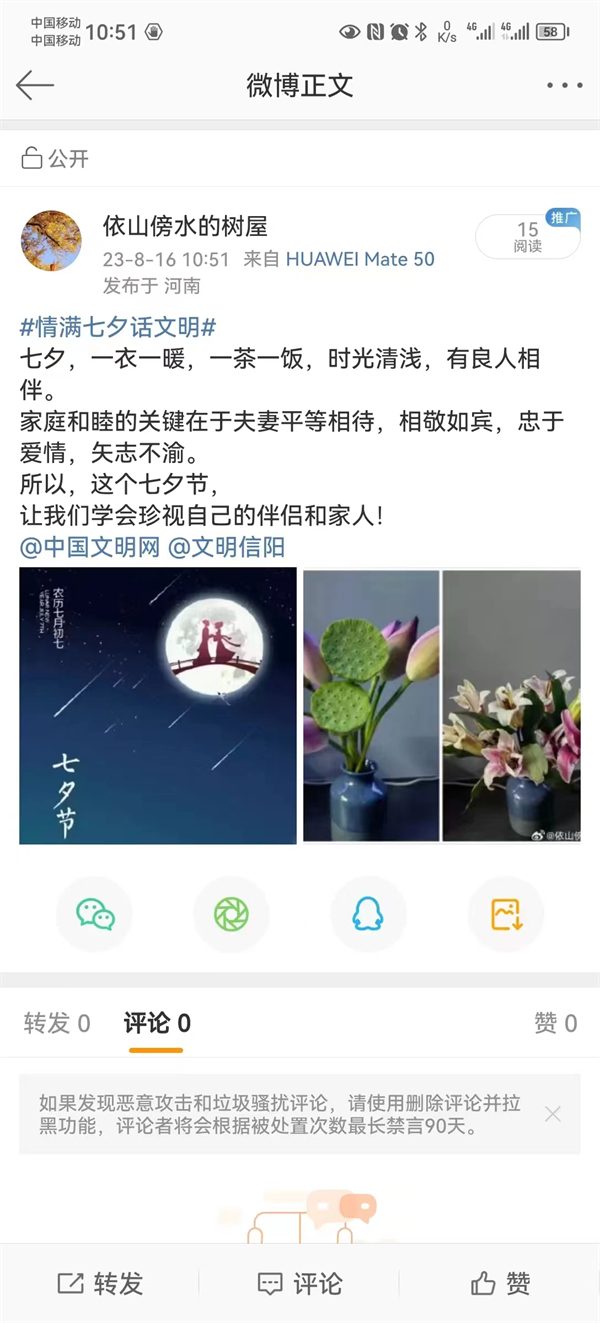
Task: Dismiss the harassment comment notice
Action: click(x=553, y=1114)
